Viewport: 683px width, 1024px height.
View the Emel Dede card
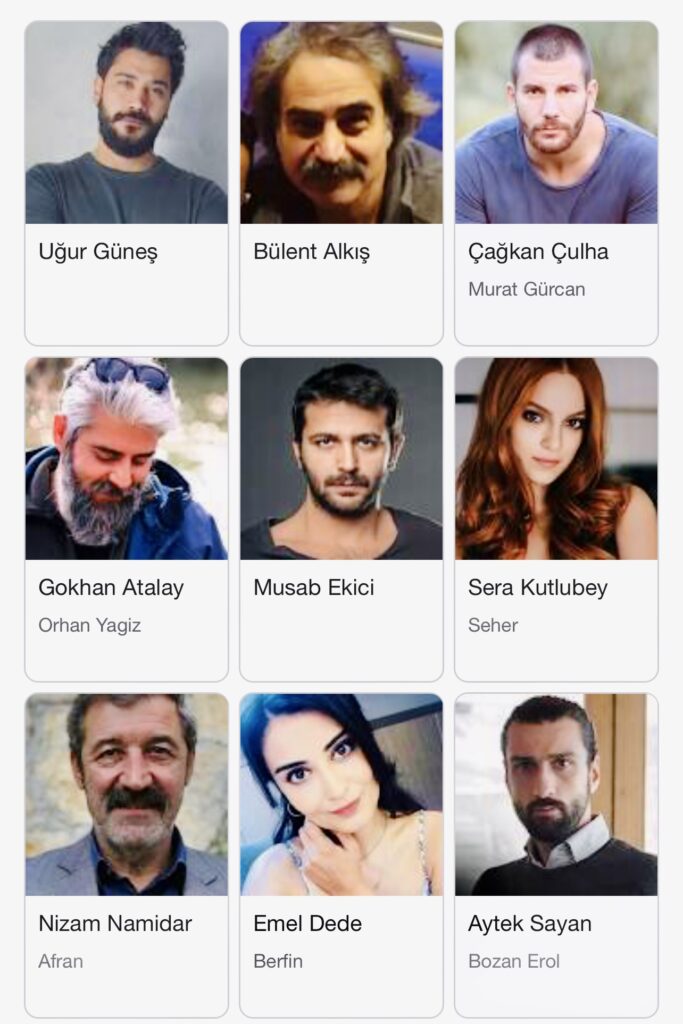coord(341,856)
